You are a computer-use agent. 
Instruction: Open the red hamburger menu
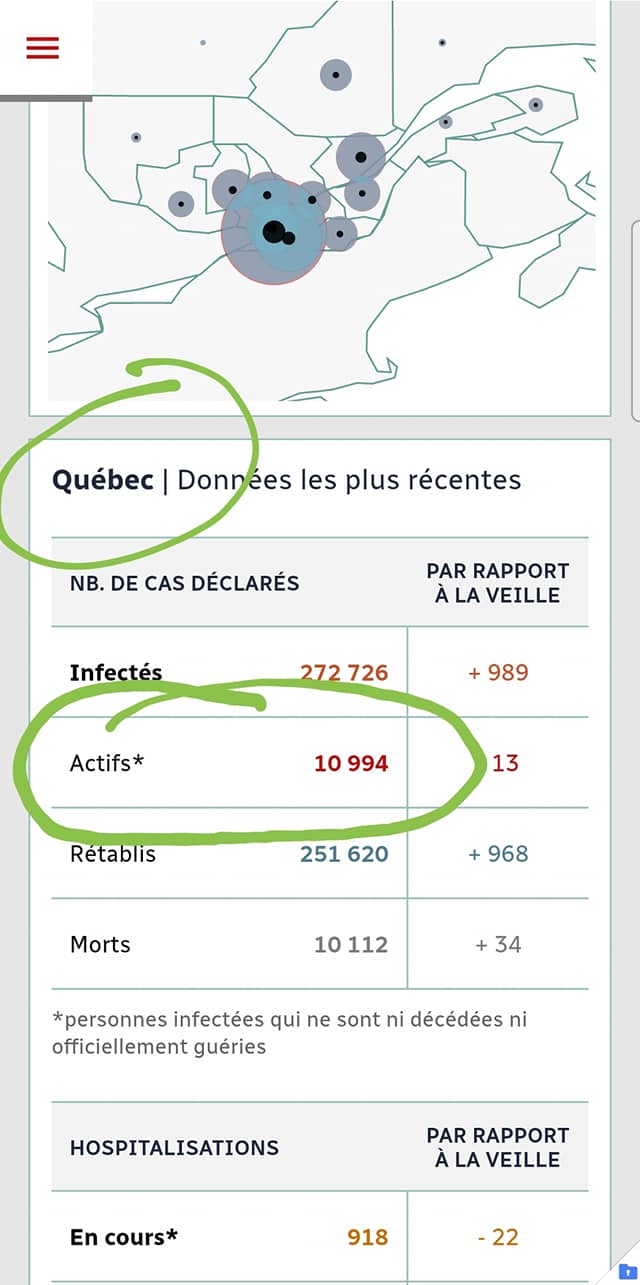43,48
